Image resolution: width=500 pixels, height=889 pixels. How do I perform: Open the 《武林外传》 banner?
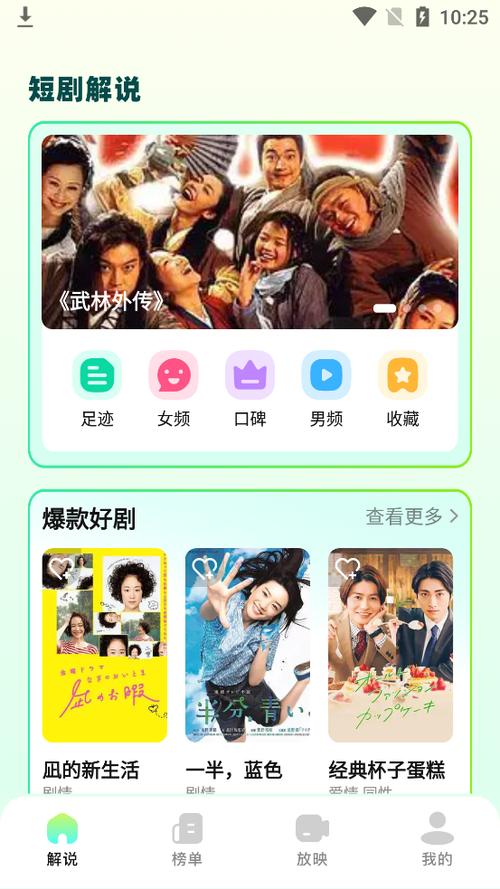click(249, 231)
